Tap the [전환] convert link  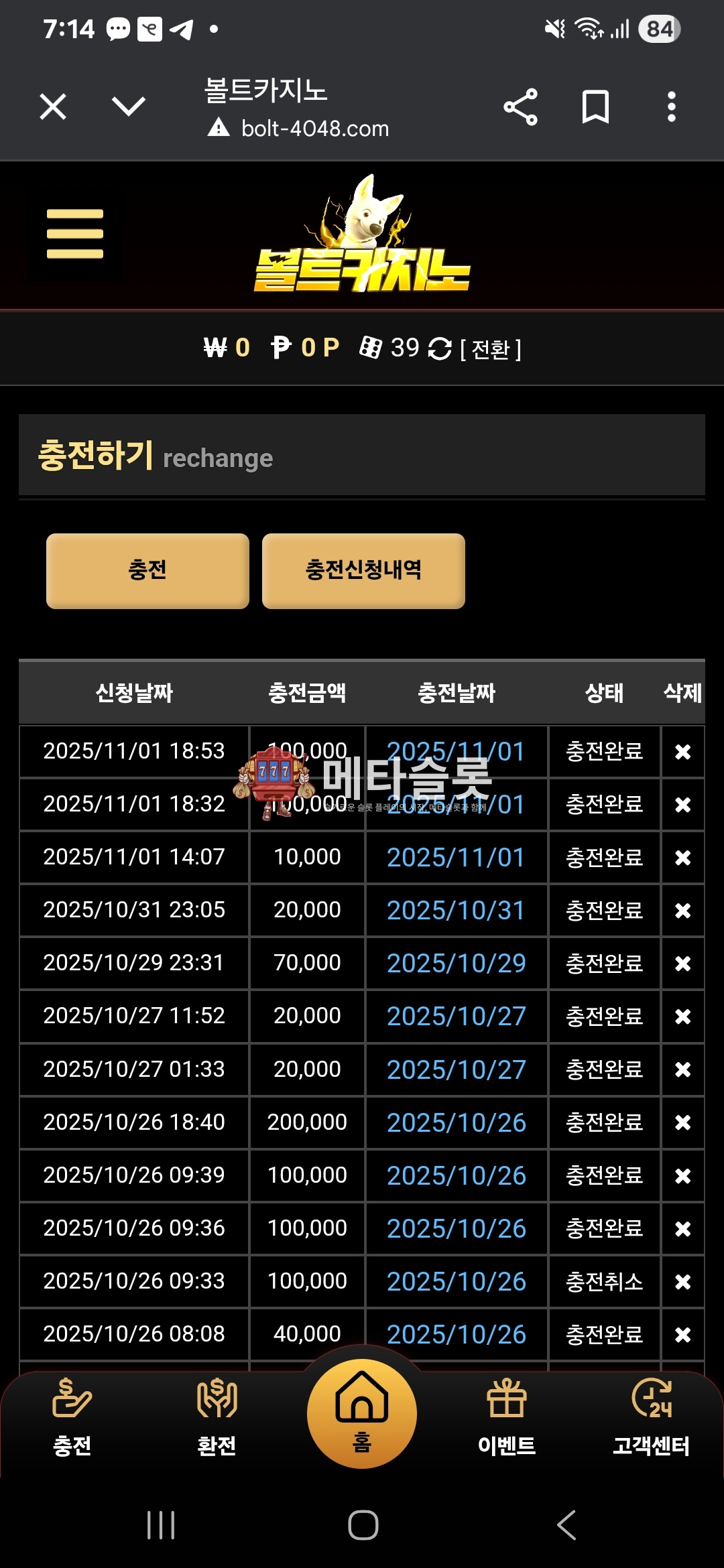pyautogui.click(x=491, y=349)
